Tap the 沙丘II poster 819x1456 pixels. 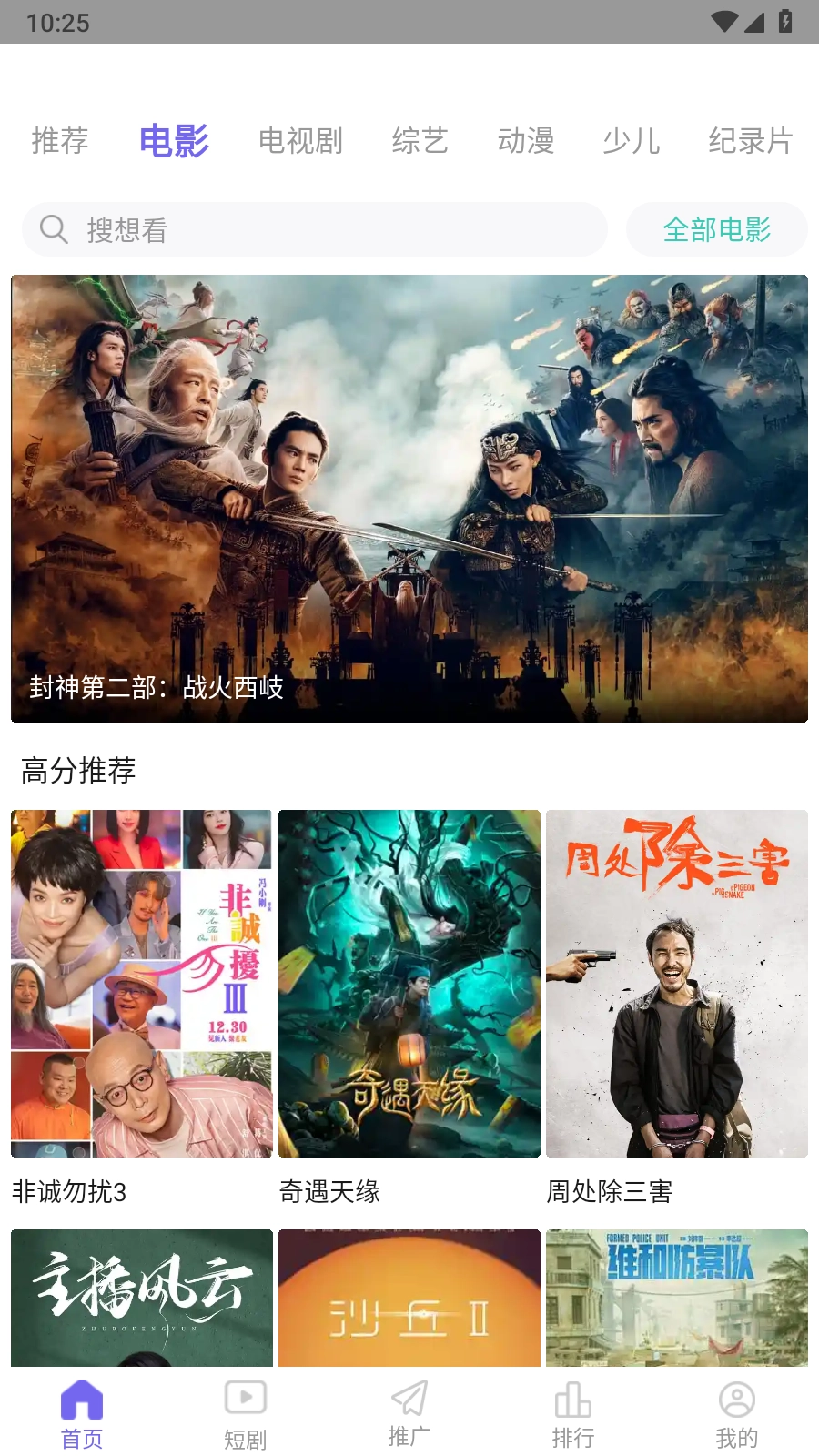click(409, 1299)
